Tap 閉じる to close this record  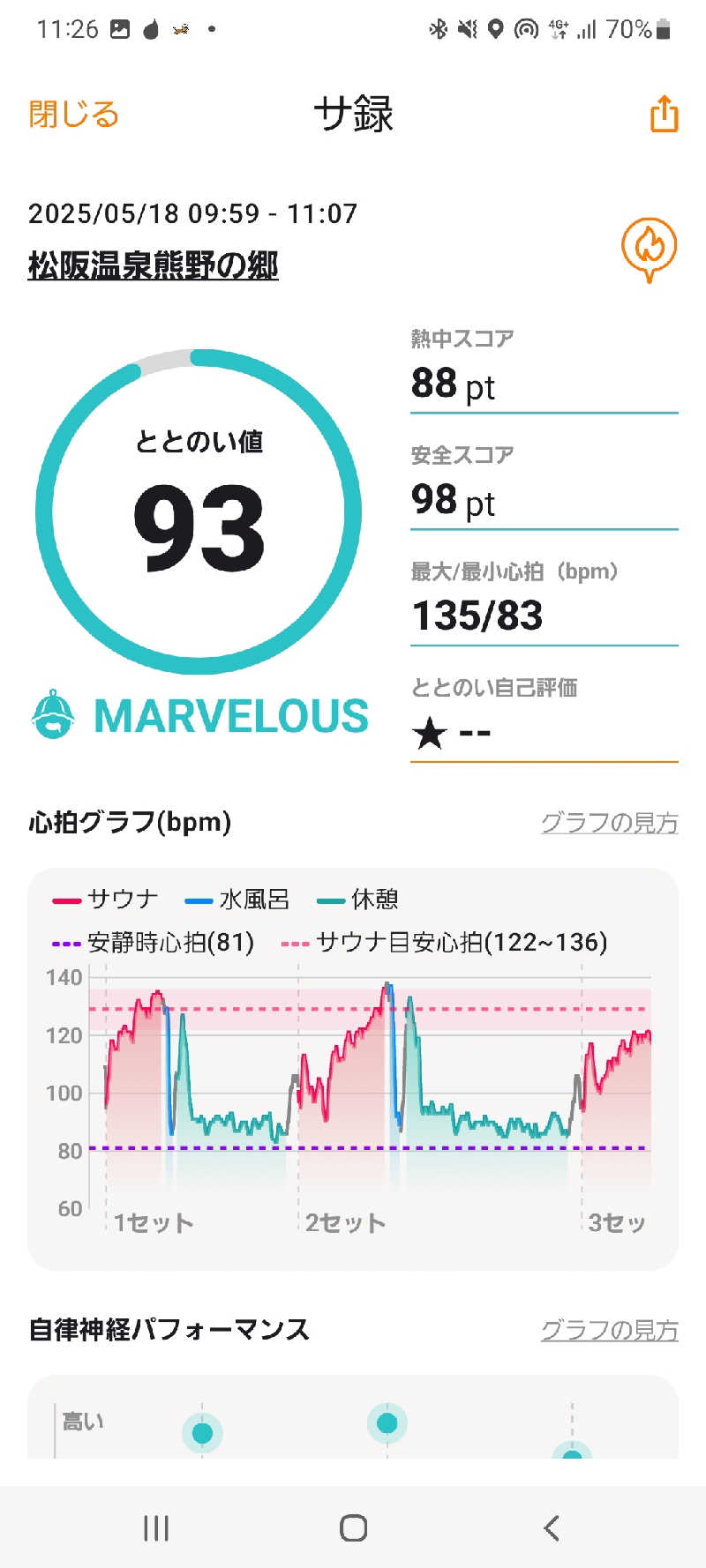click(73, 115)
